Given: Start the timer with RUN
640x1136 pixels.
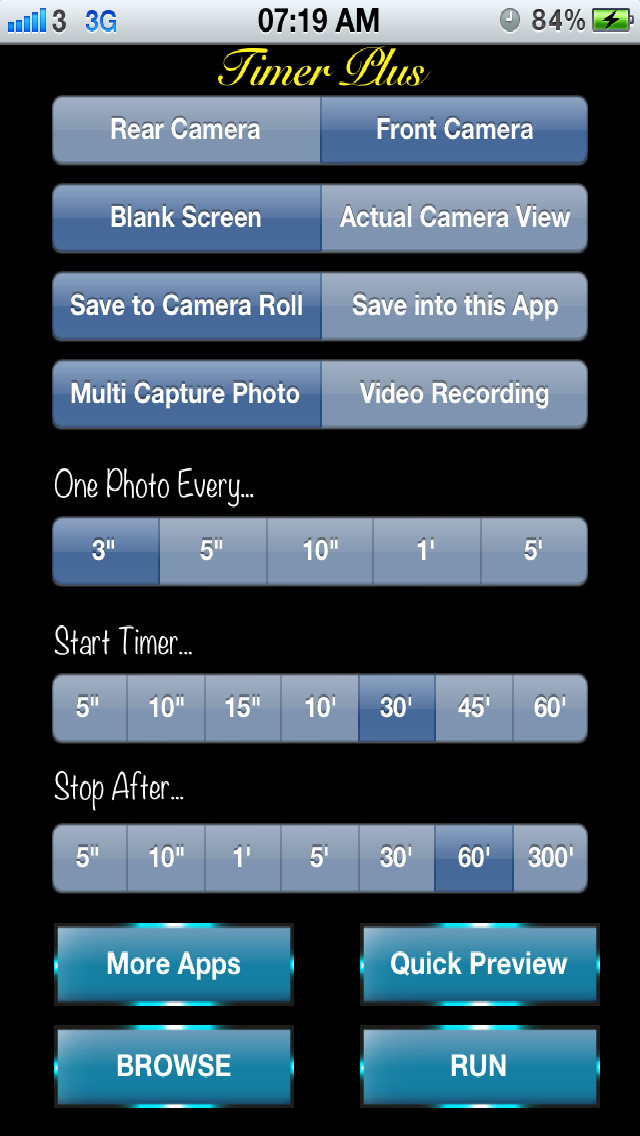Looking at the screenshot, I should [x=479, y=1066].
